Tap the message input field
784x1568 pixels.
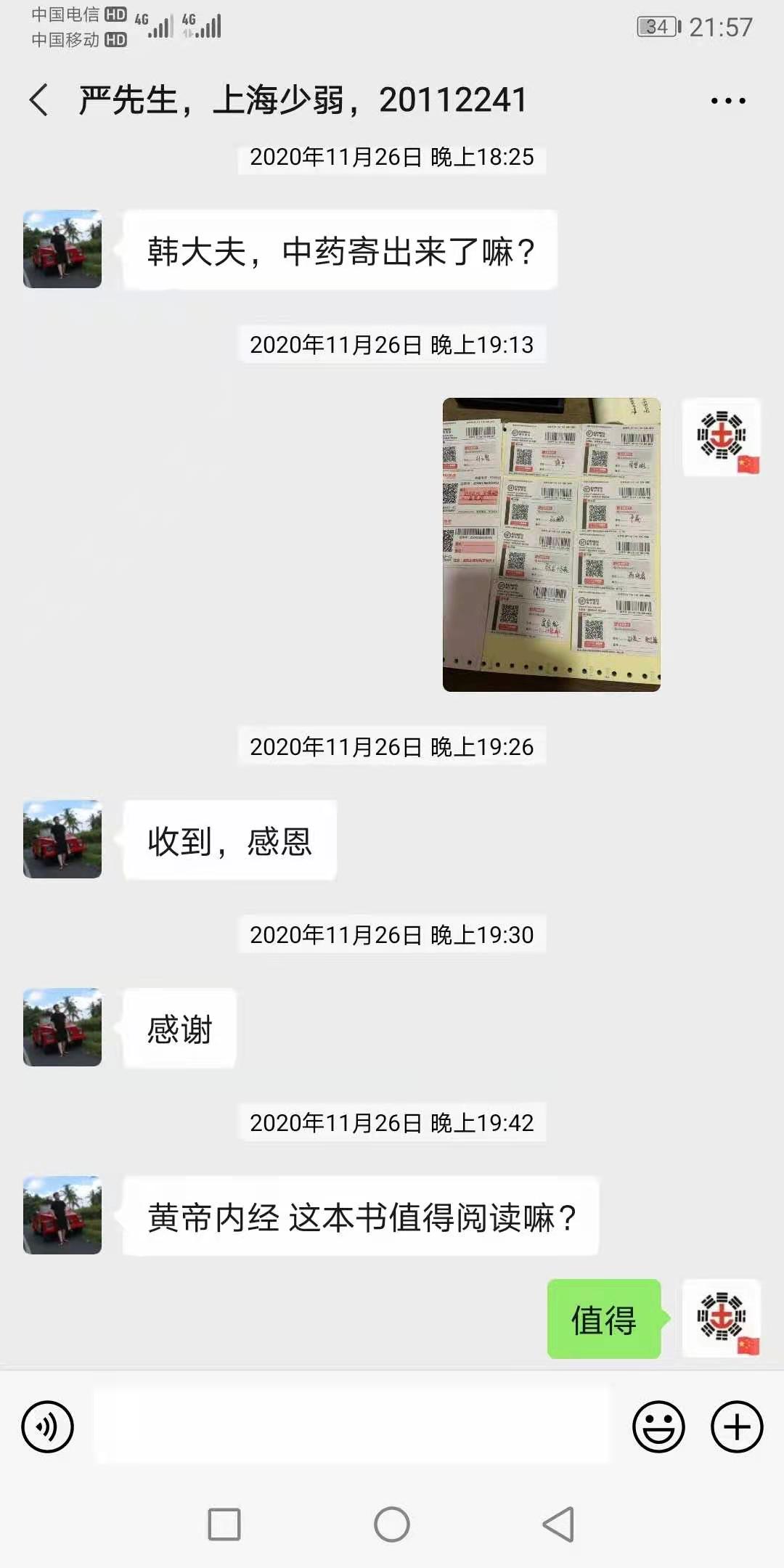(353, 1426)
